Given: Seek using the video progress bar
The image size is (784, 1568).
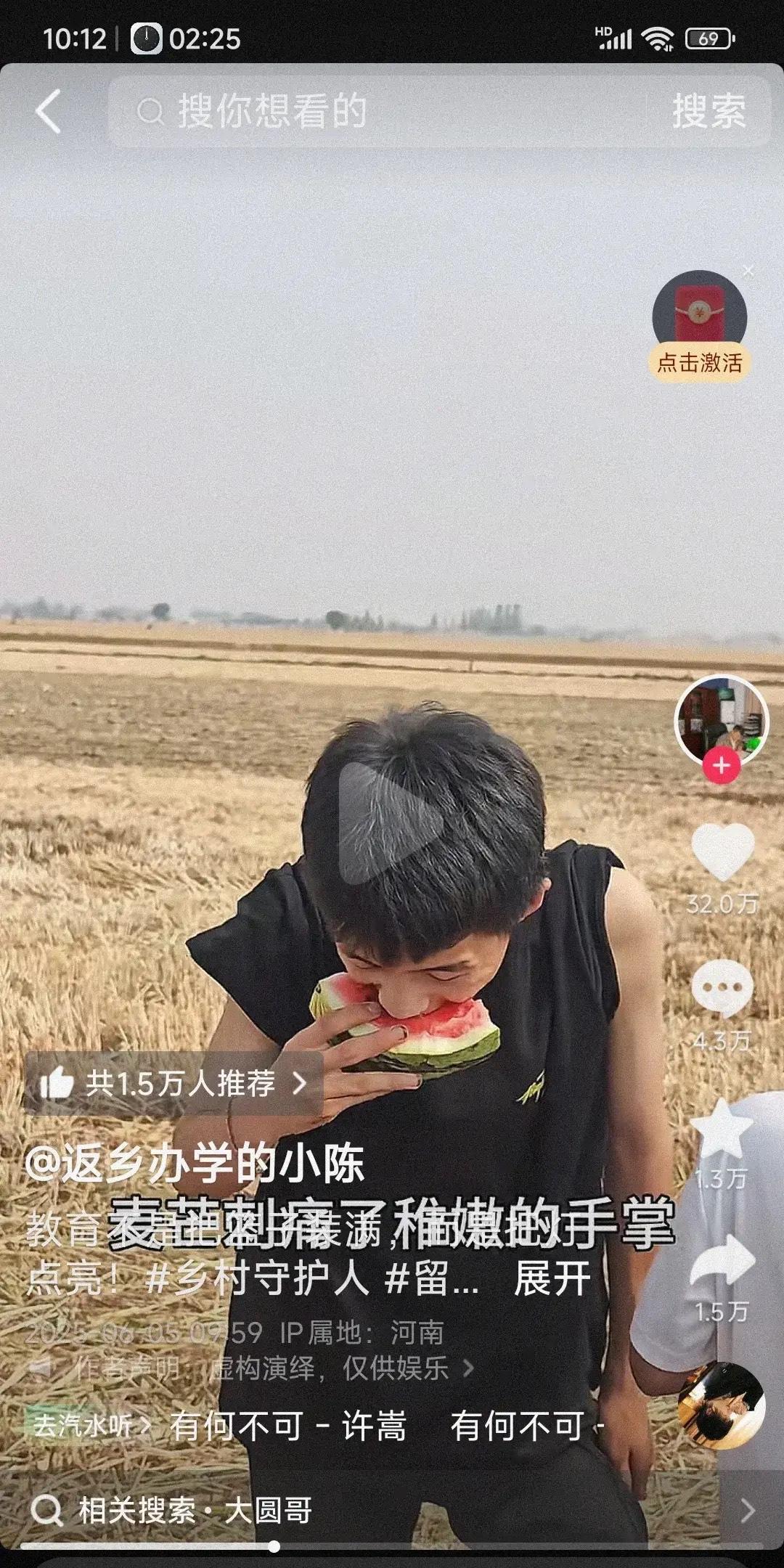Looking at the screenshot, I should click(392, 1547).
